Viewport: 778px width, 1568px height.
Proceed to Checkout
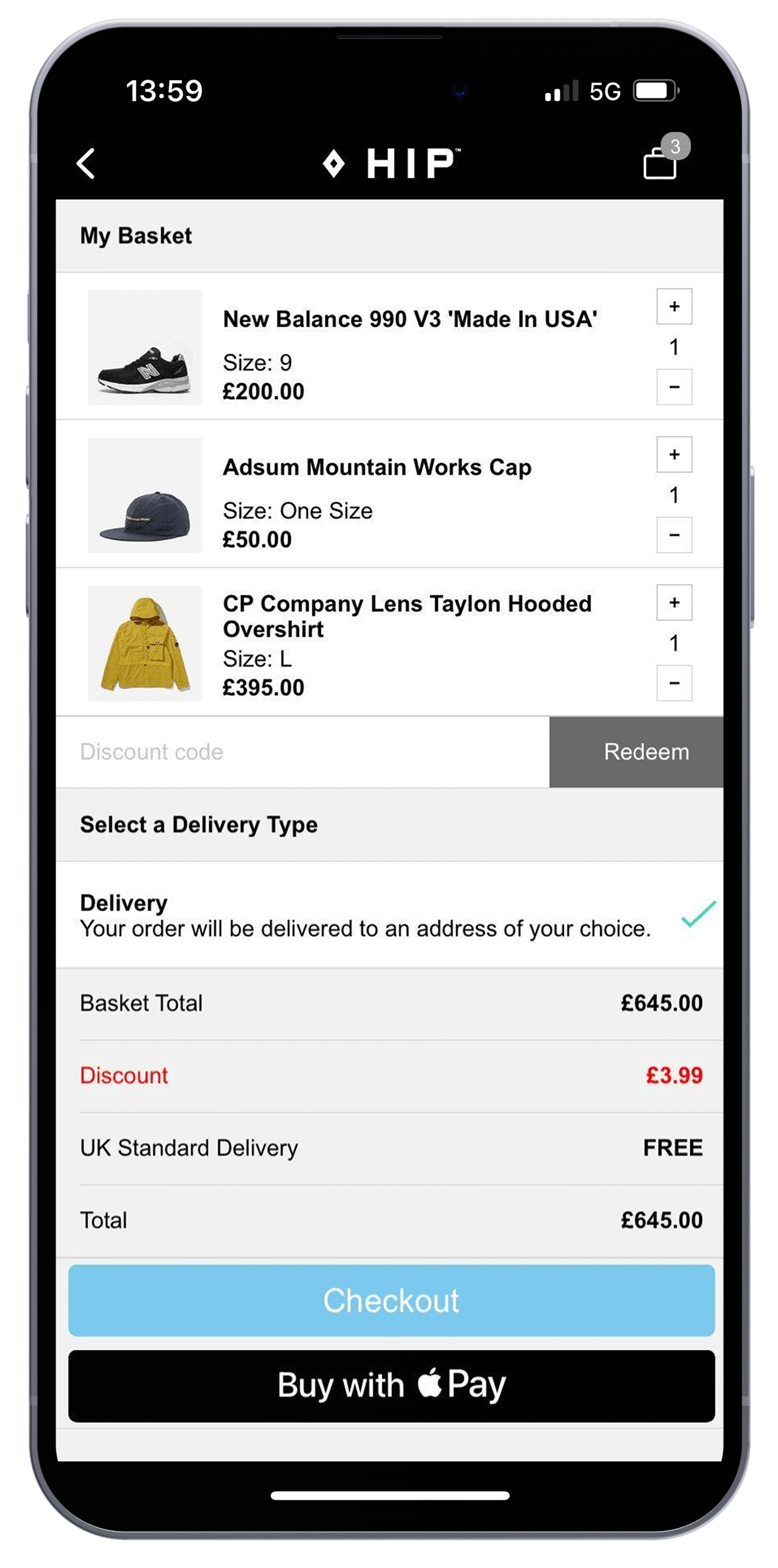coord(391,1300)
